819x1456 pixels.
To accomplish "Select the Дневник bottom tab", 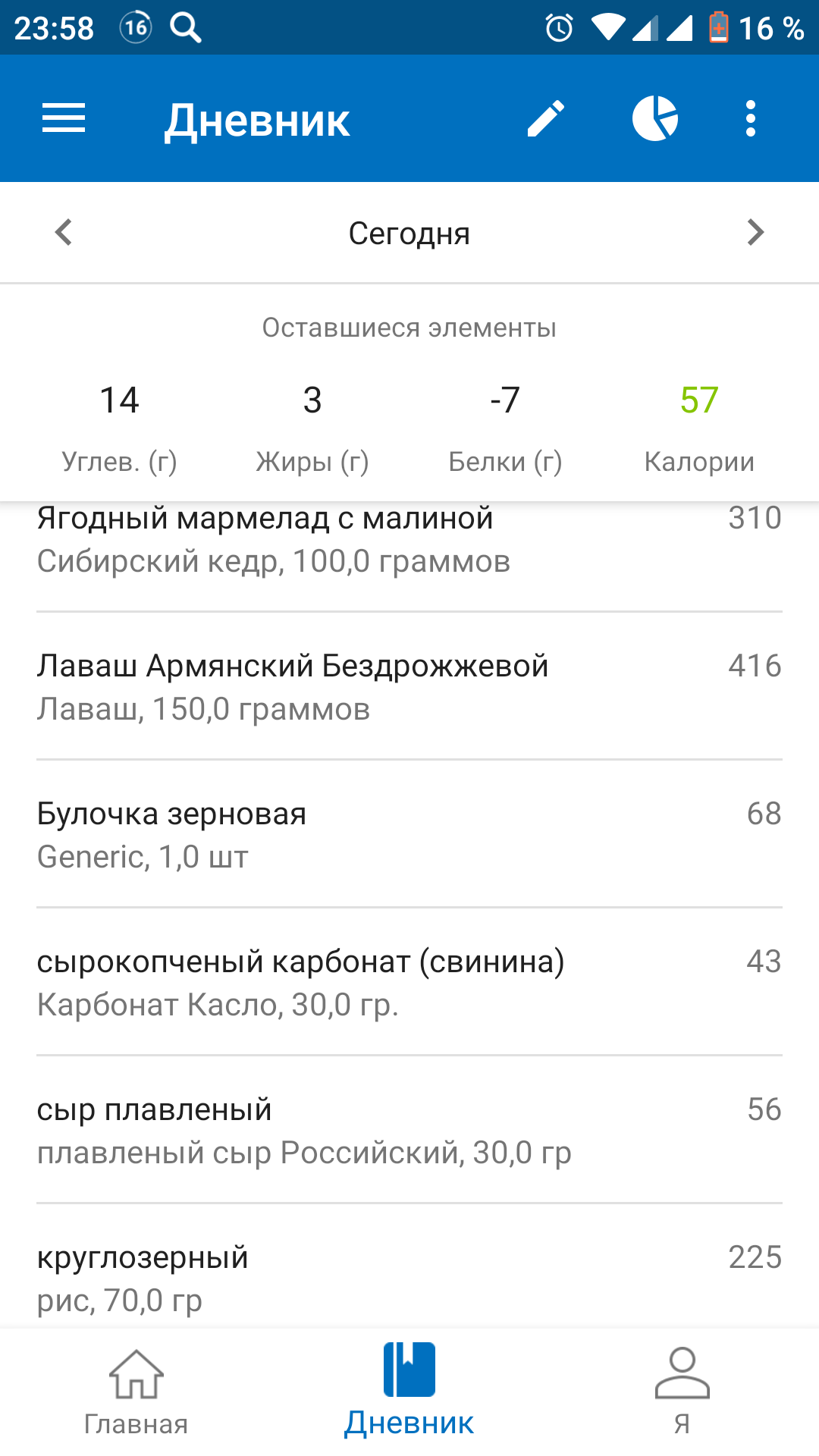I will 409,1392.
